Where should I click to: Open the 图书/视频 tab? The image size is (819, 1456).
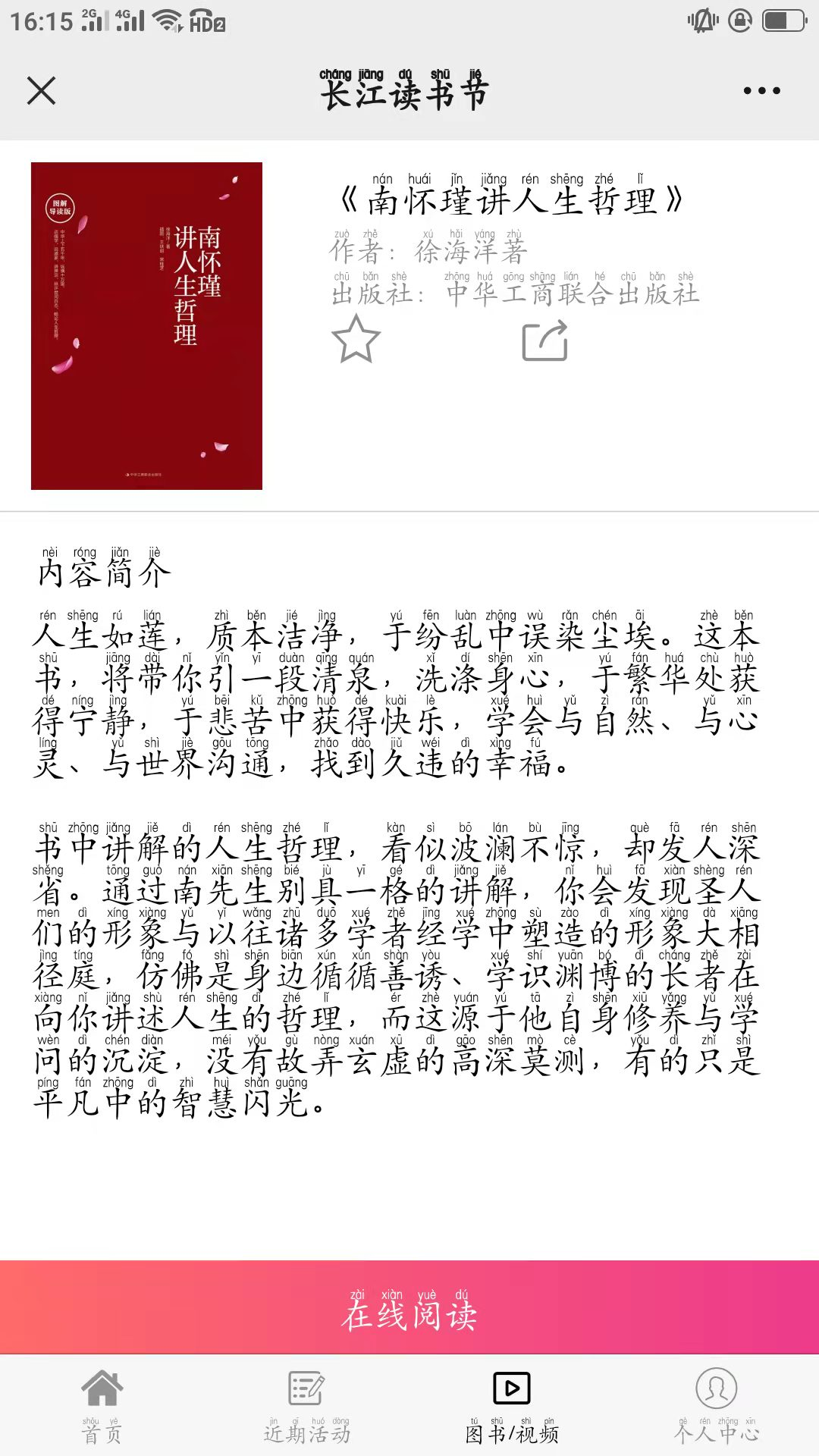[x=512, y=1407]
